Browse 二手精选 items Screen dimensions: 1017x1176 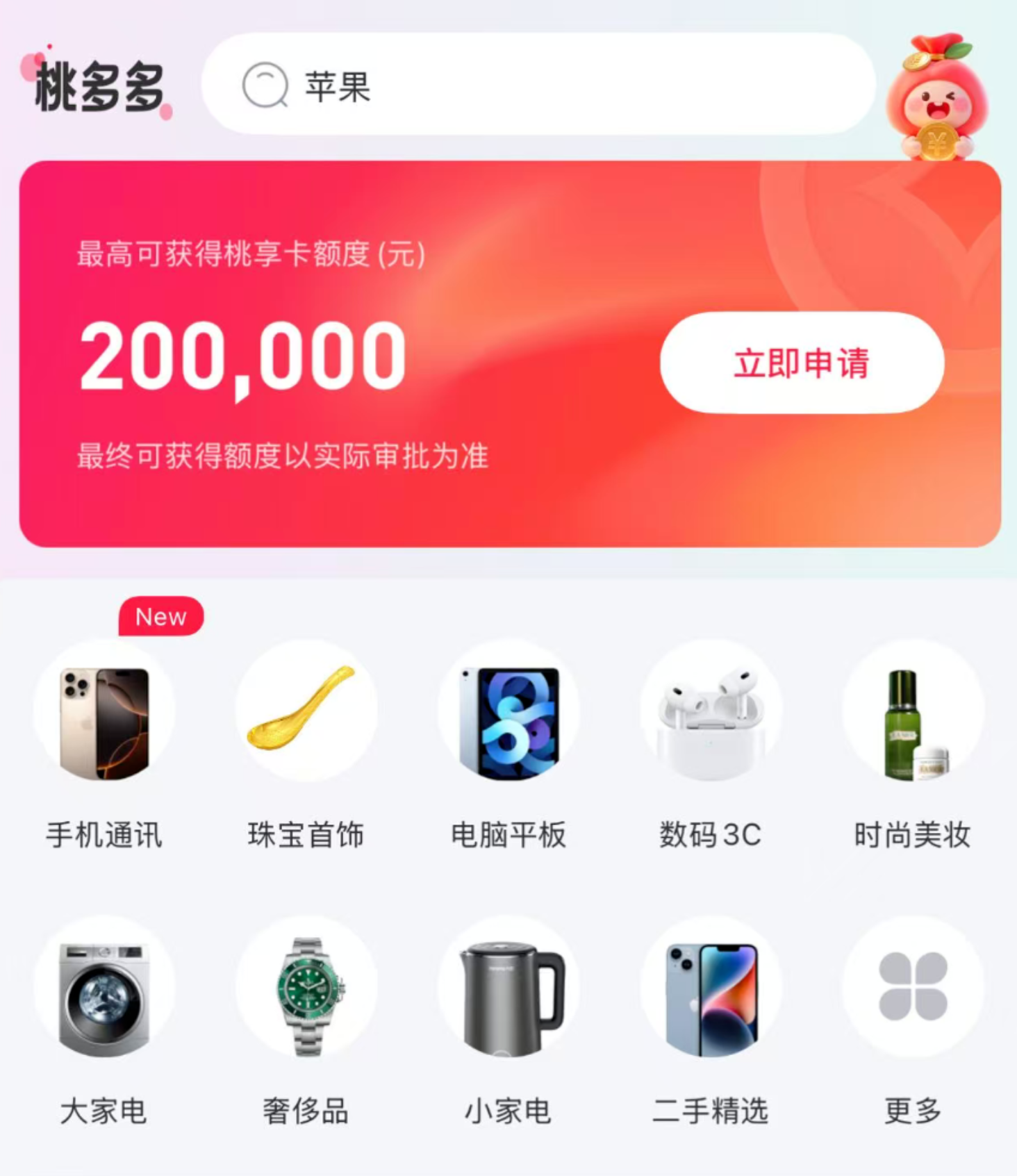click(x=710, y=999)
